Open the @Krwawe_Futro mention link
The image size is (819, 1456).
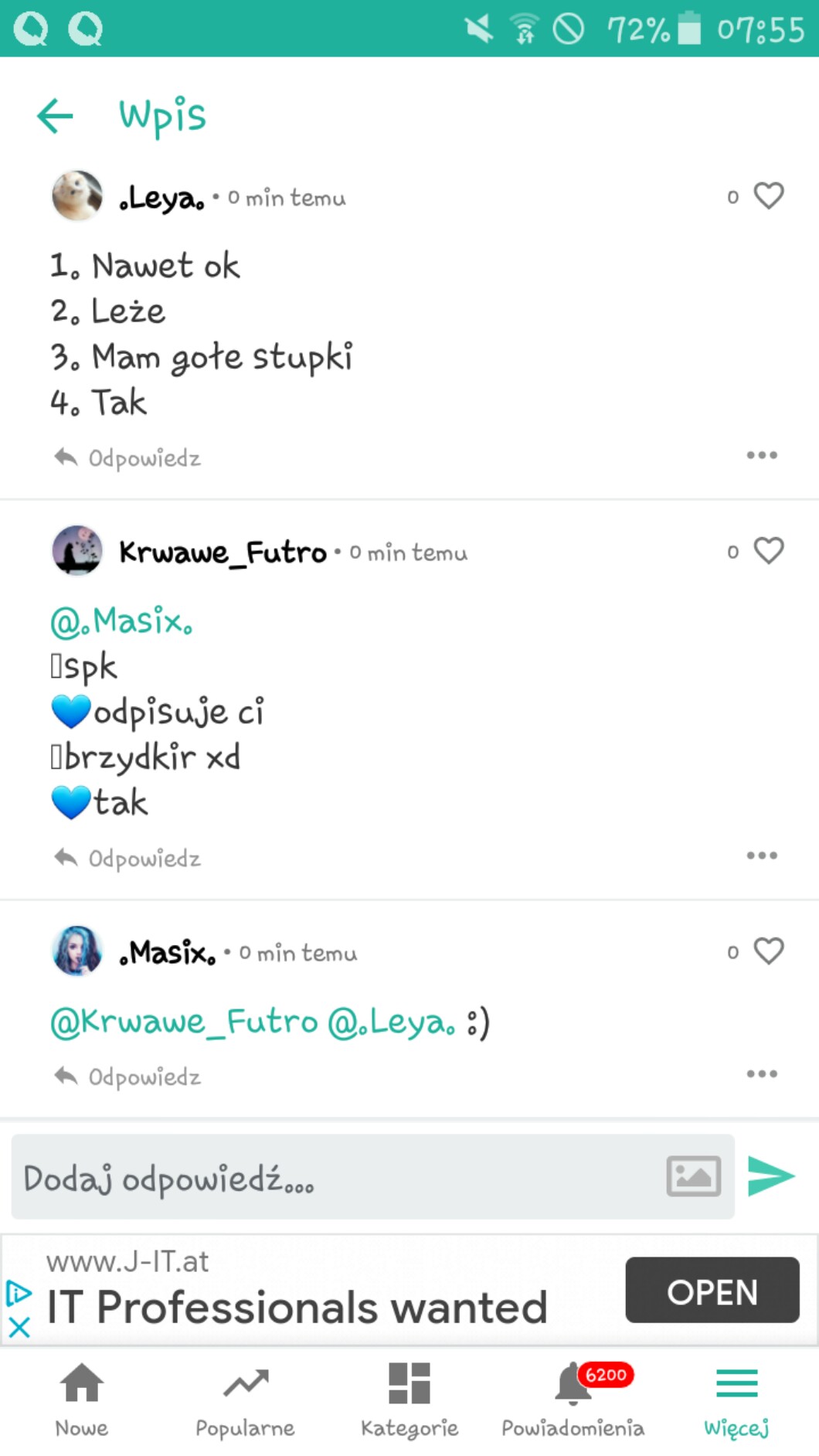coord(184,1022)
